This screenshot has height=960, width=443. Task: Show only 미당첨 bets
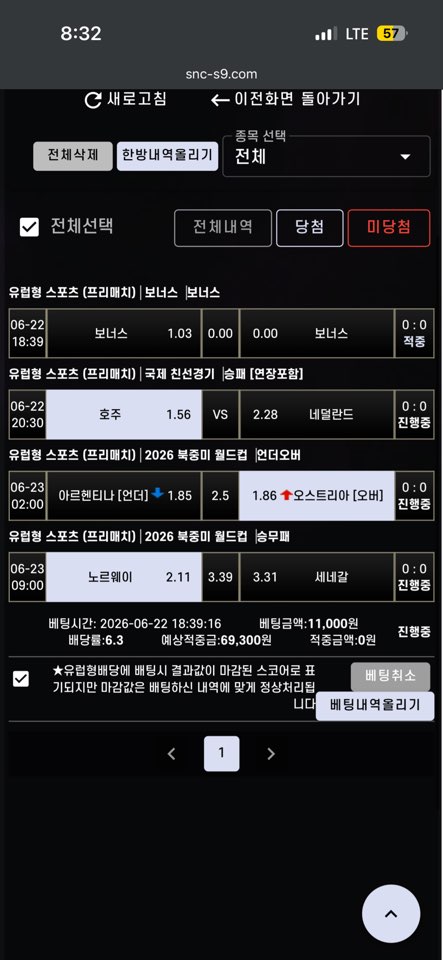pos(389,228)
